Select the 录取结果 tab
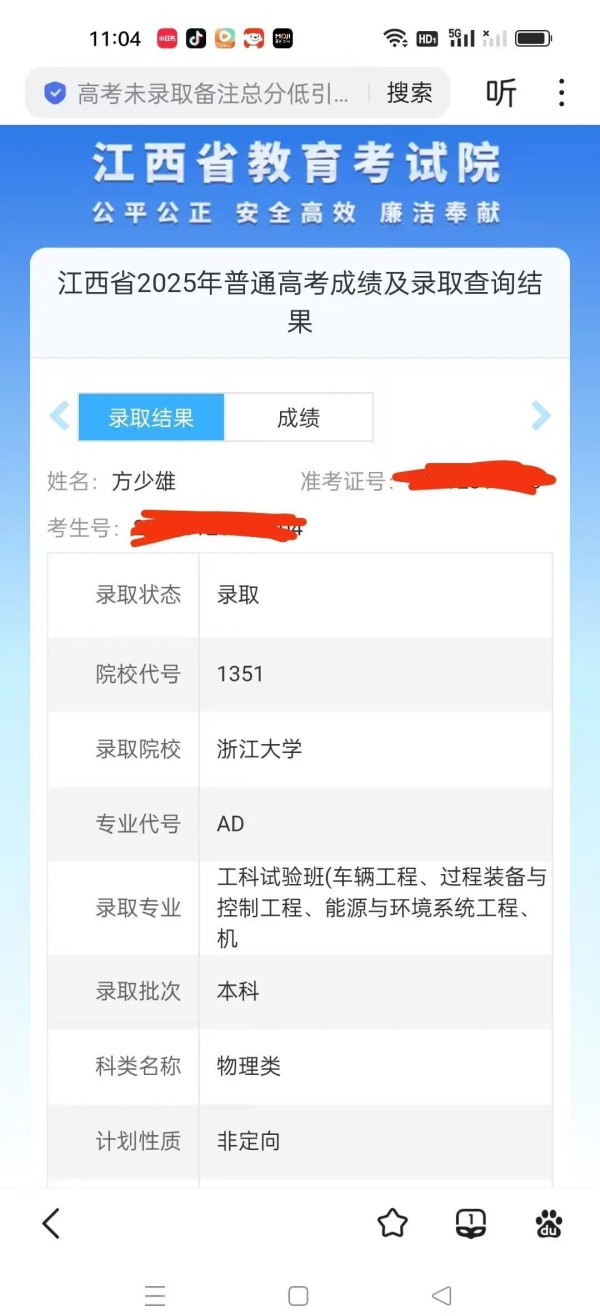 coord(151,418)
